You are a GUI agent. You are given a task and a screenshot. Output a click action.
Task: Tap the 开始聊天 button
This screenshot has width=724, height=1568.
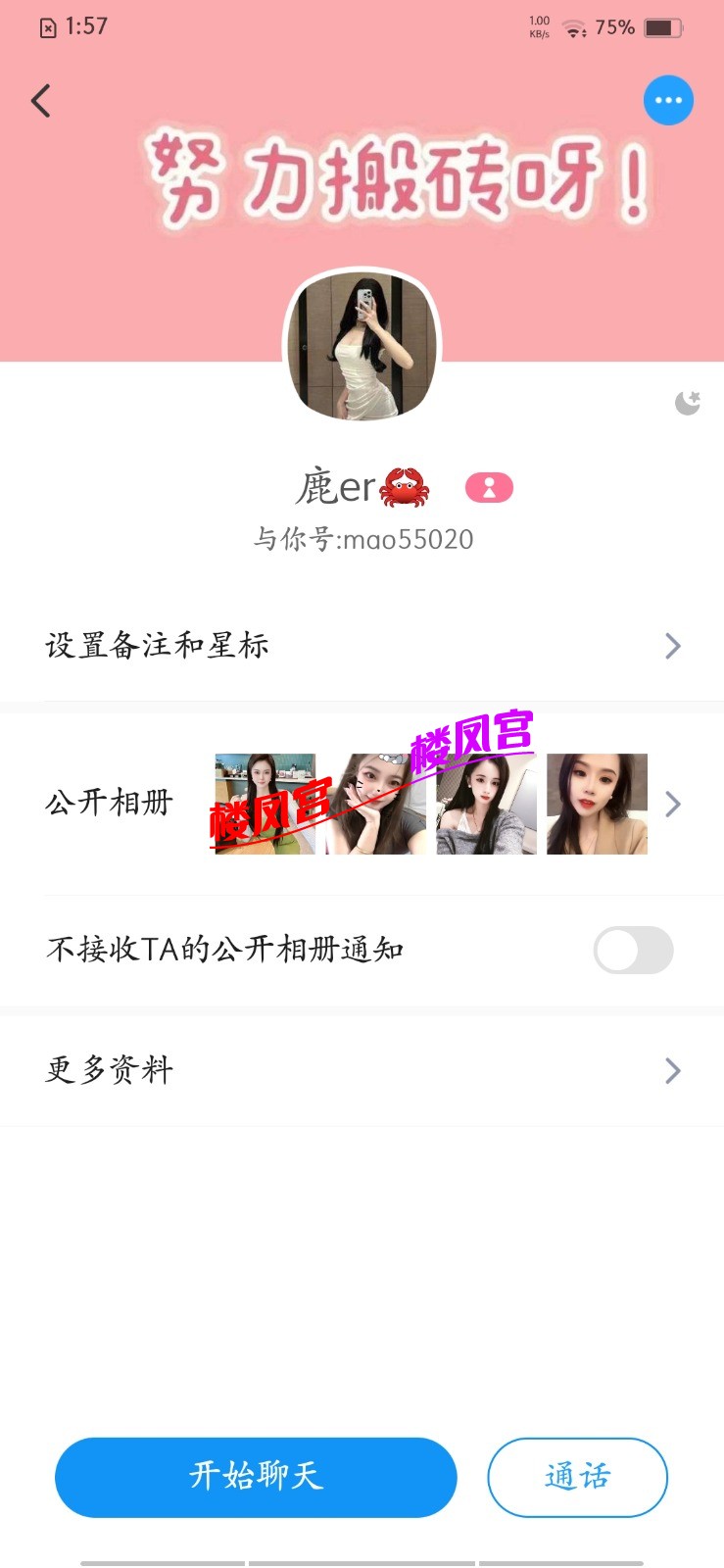coord(255,1477)
